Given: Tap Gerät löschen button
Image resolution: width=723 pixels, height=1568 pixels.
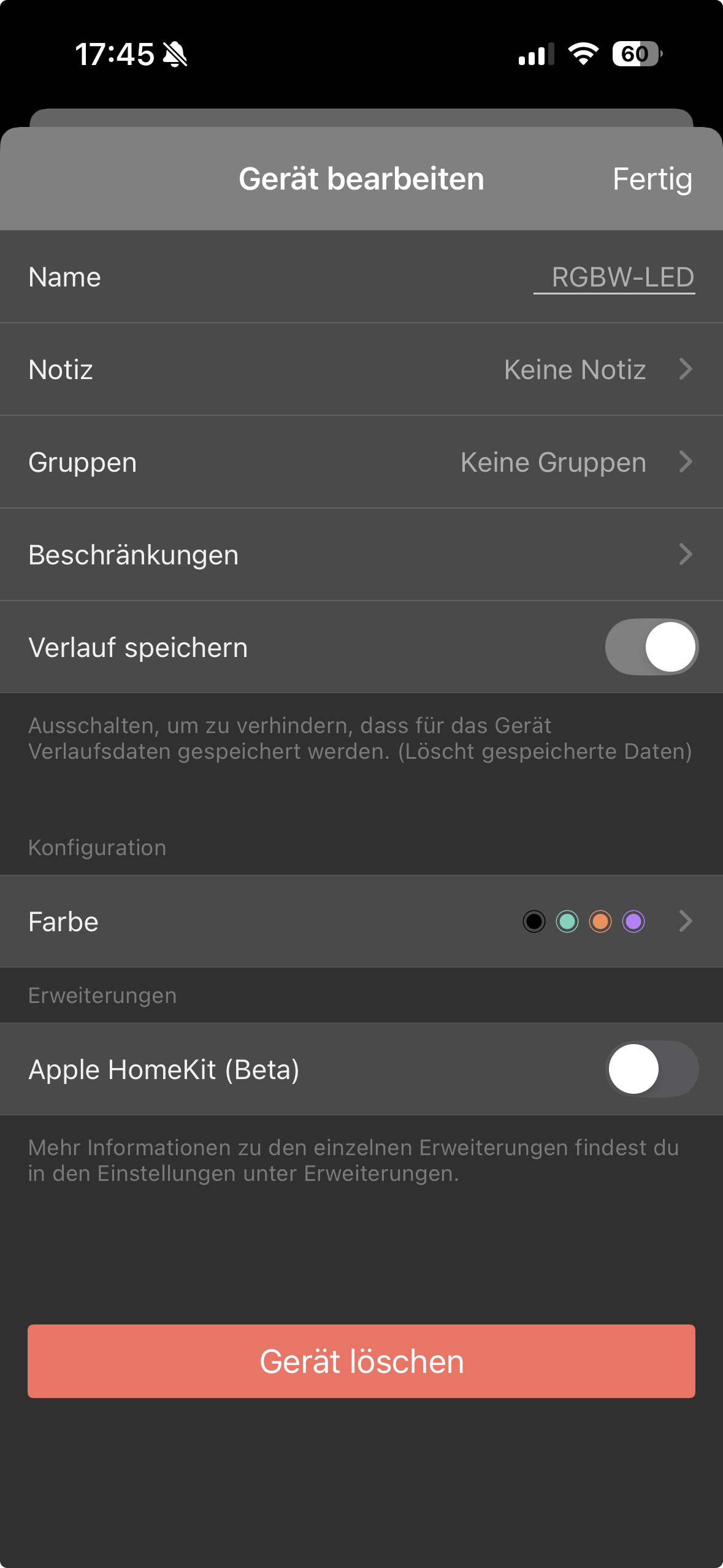Looking at the screenshot, I should pos(361,1361).
